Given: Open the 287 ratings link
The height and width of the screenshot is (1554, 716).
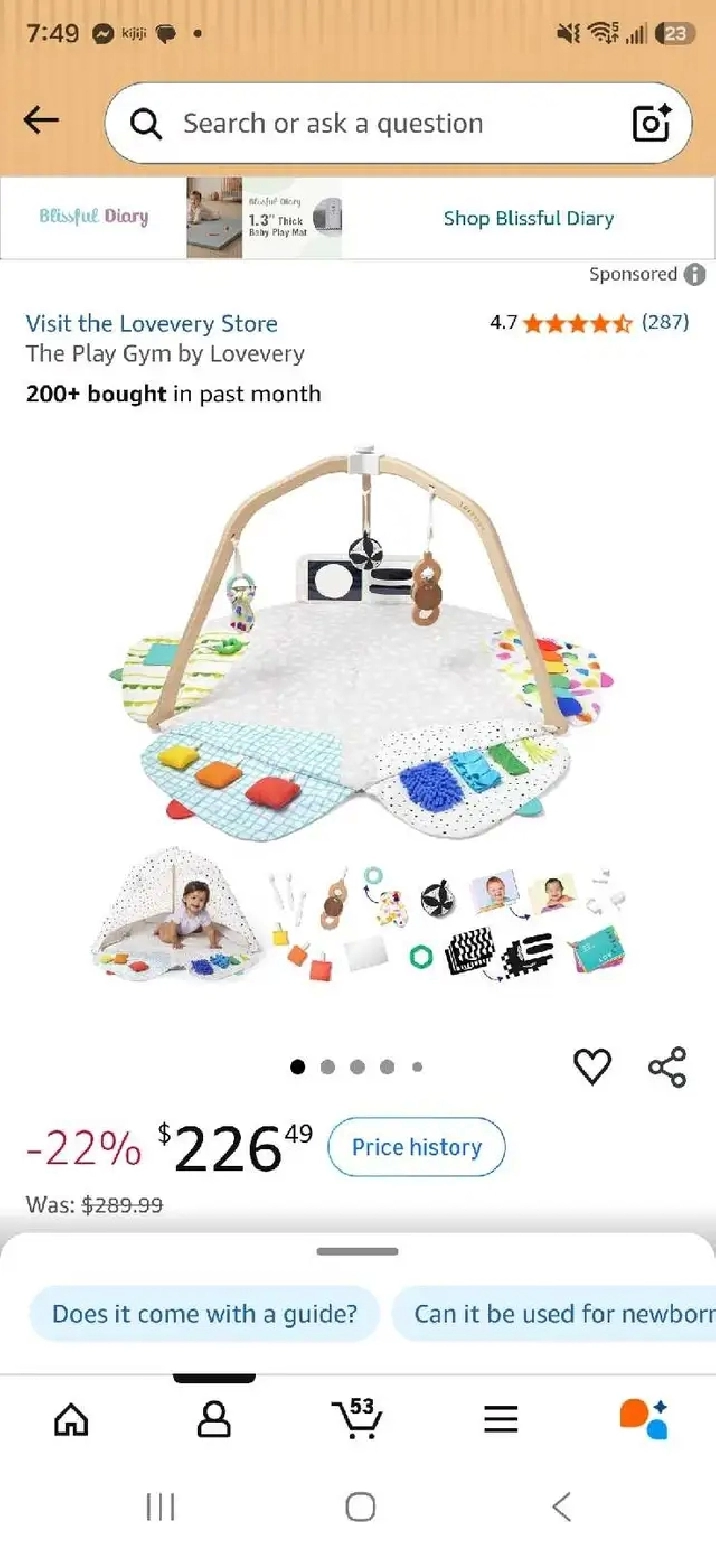Looking at the screenshot, I should tap(665, 322).
